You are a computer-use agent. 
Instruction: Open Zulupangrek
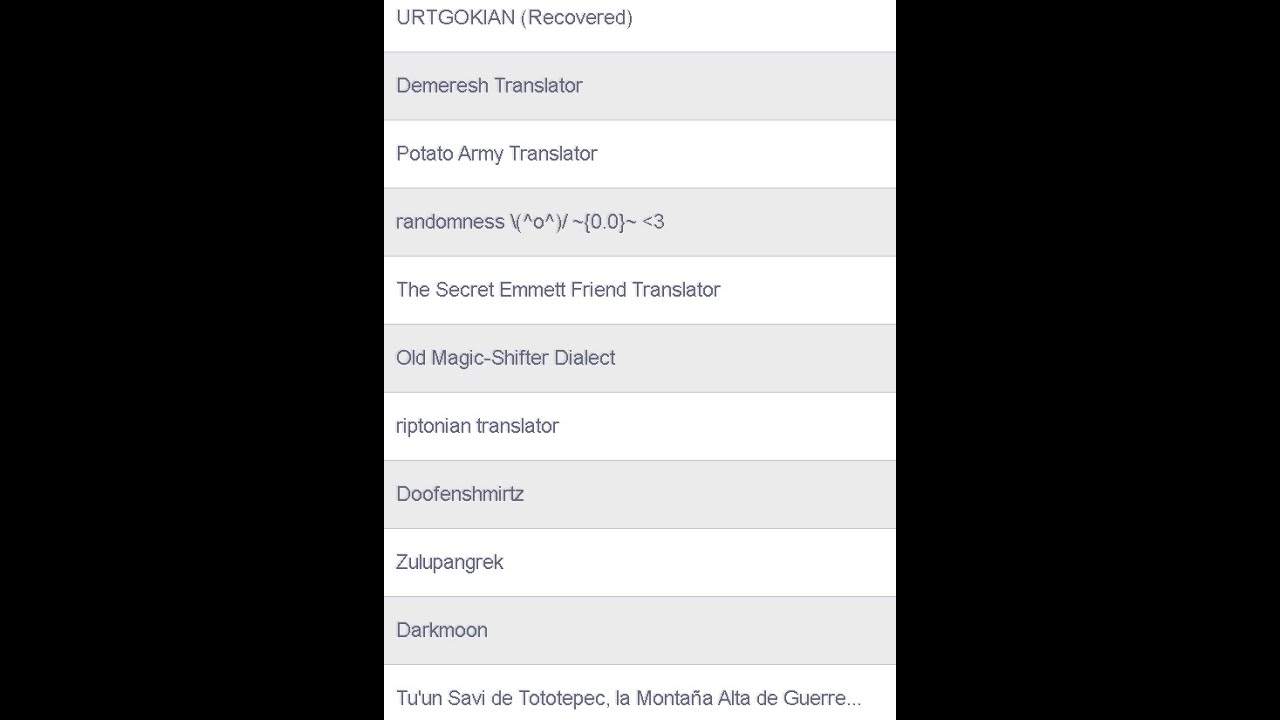point(449,562)
